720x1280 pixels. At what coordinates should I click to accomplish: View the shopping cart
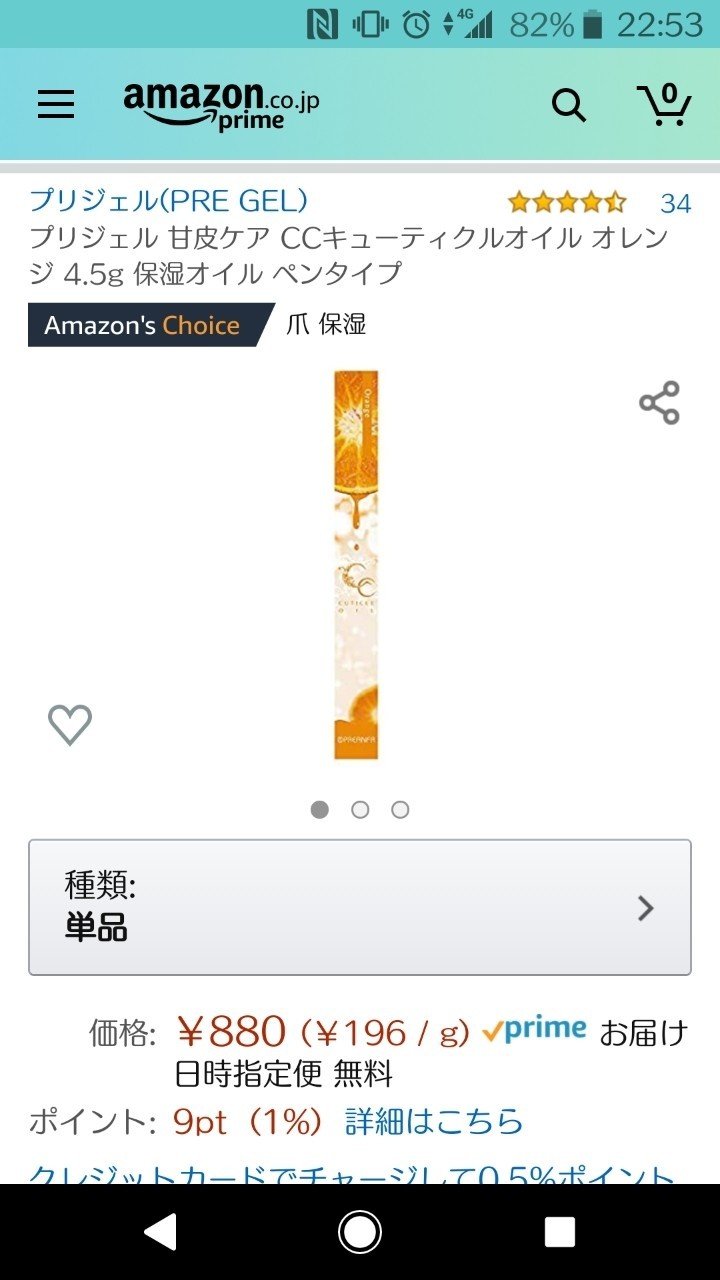click(x=663, y=103)
